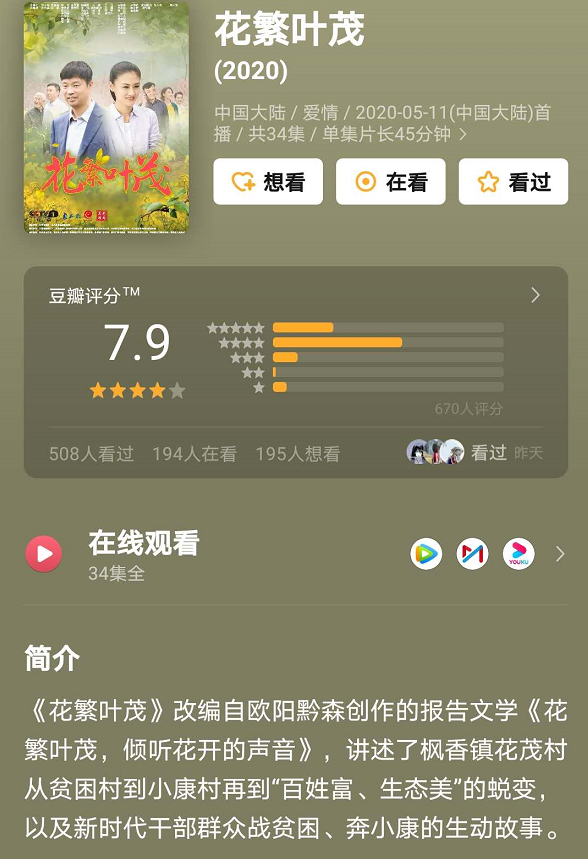Image resolution: width=588 pixels, height=859 pixels.
Task: Open the 花繁叶茂 poster image
Action: pos(106,117)
